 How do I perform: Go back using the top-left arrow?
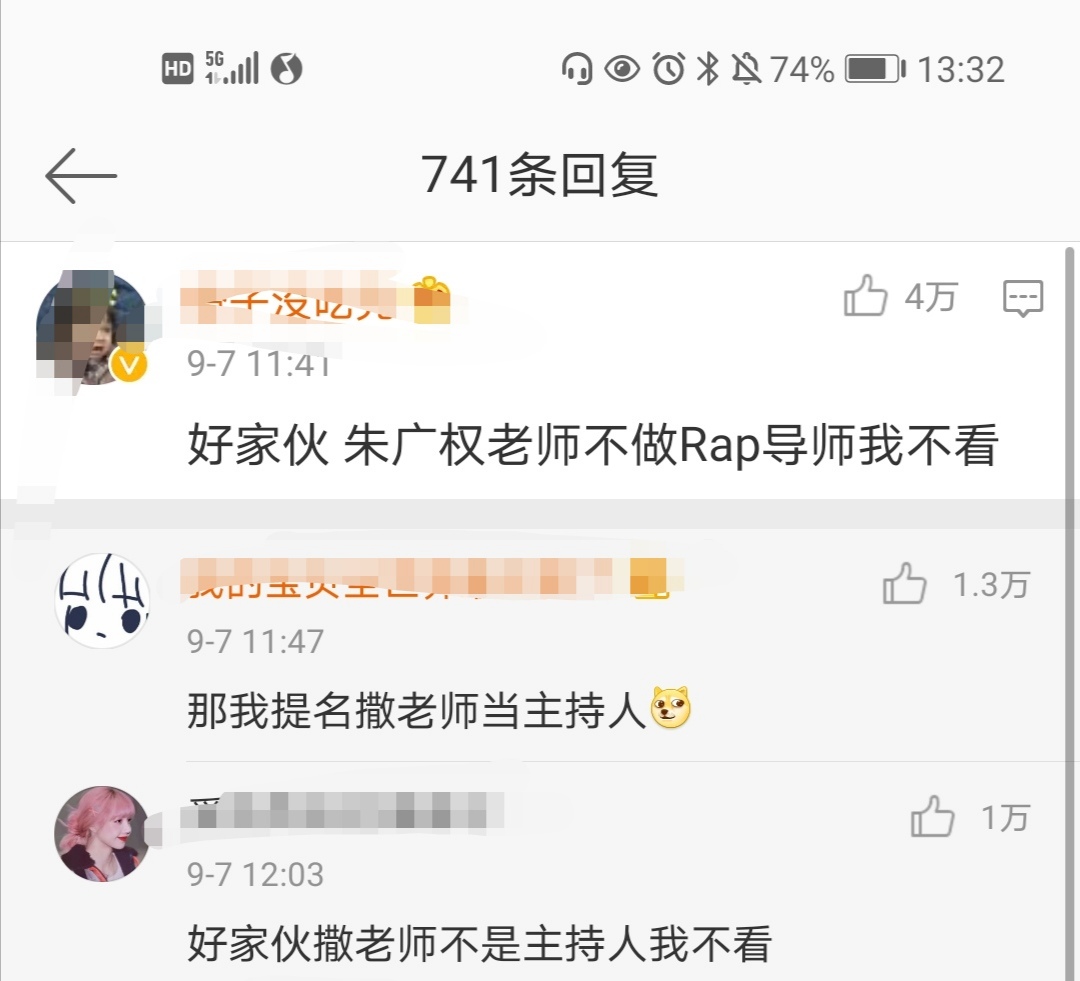pyautogui.click(x=81, y=176)
